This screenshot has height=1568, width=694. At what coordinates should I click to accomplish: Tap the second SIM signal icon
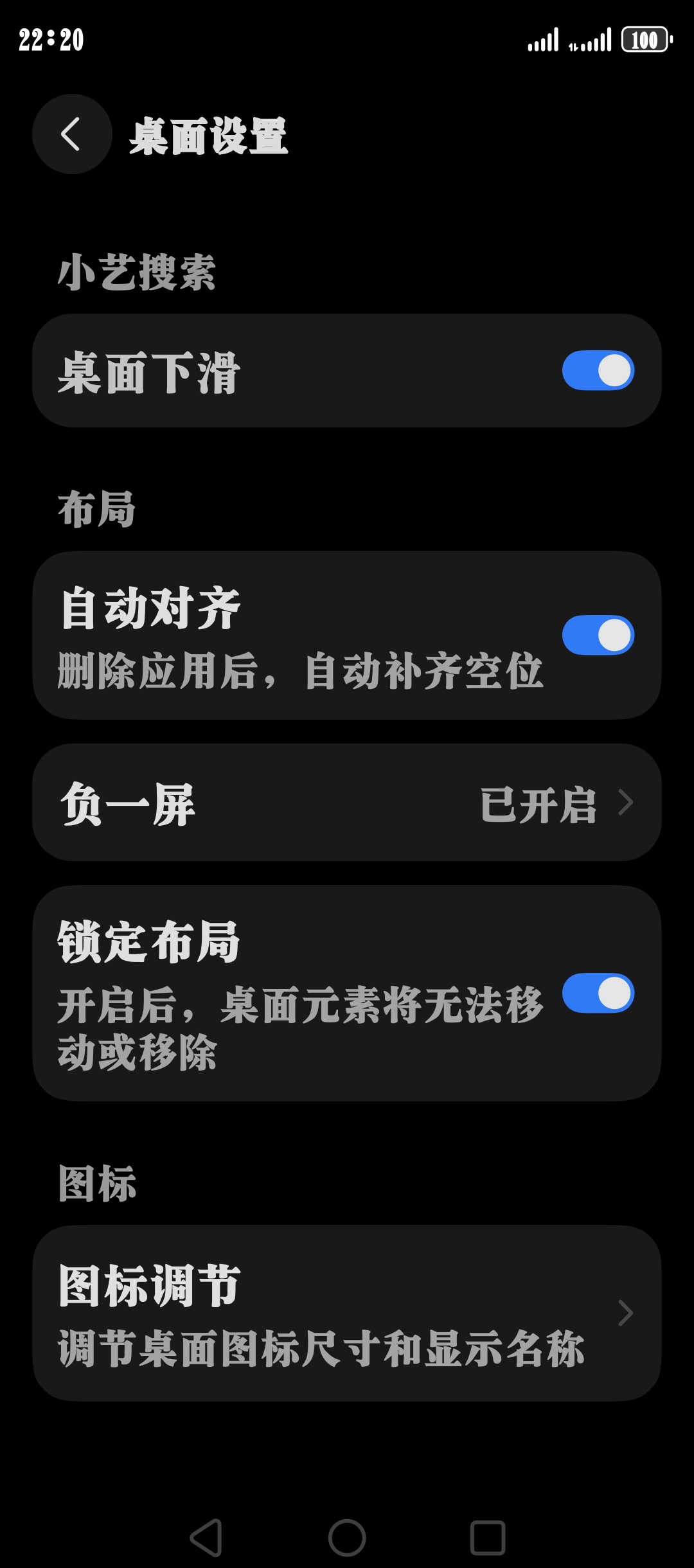(591, 40)
